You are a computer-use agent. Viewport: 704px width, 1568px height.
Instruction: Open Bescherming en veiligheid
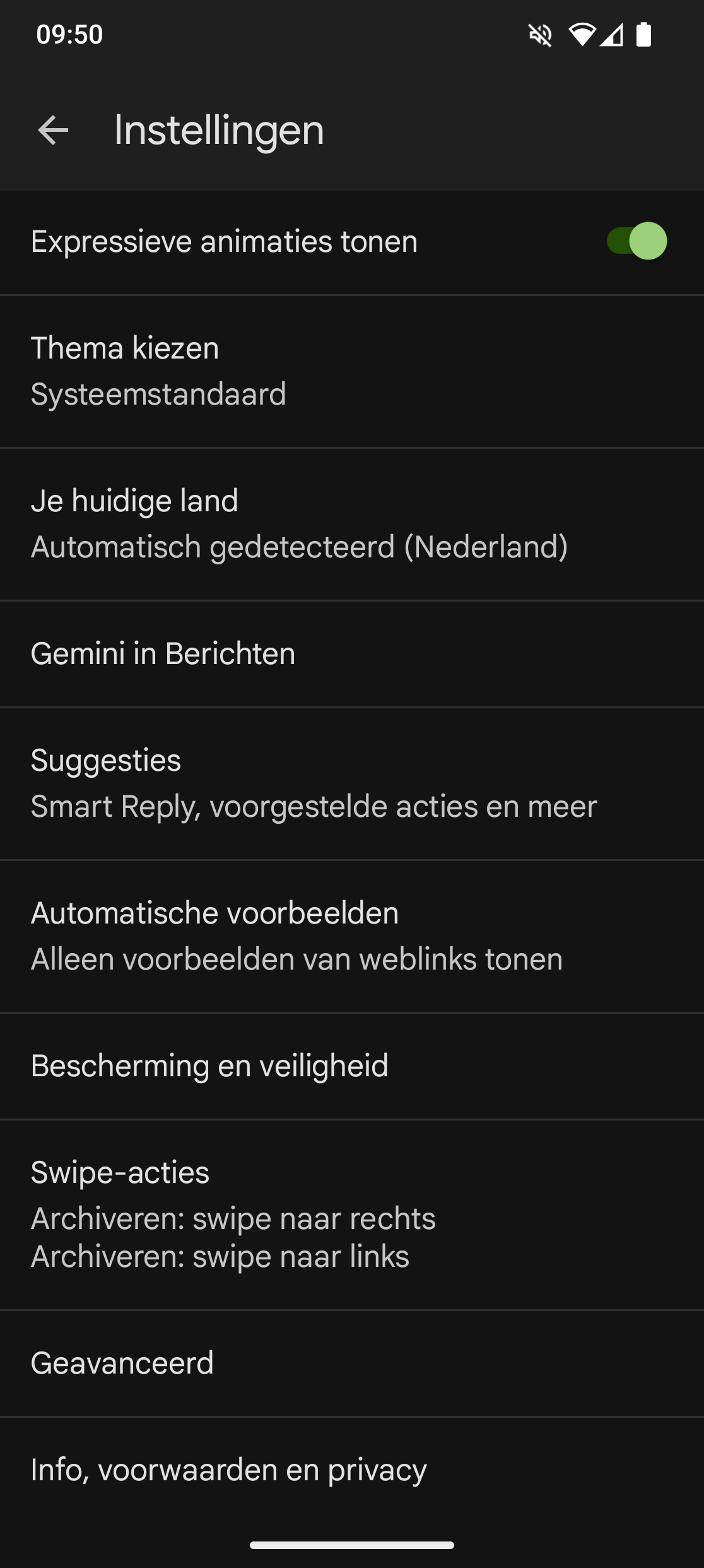point(352,1066)
